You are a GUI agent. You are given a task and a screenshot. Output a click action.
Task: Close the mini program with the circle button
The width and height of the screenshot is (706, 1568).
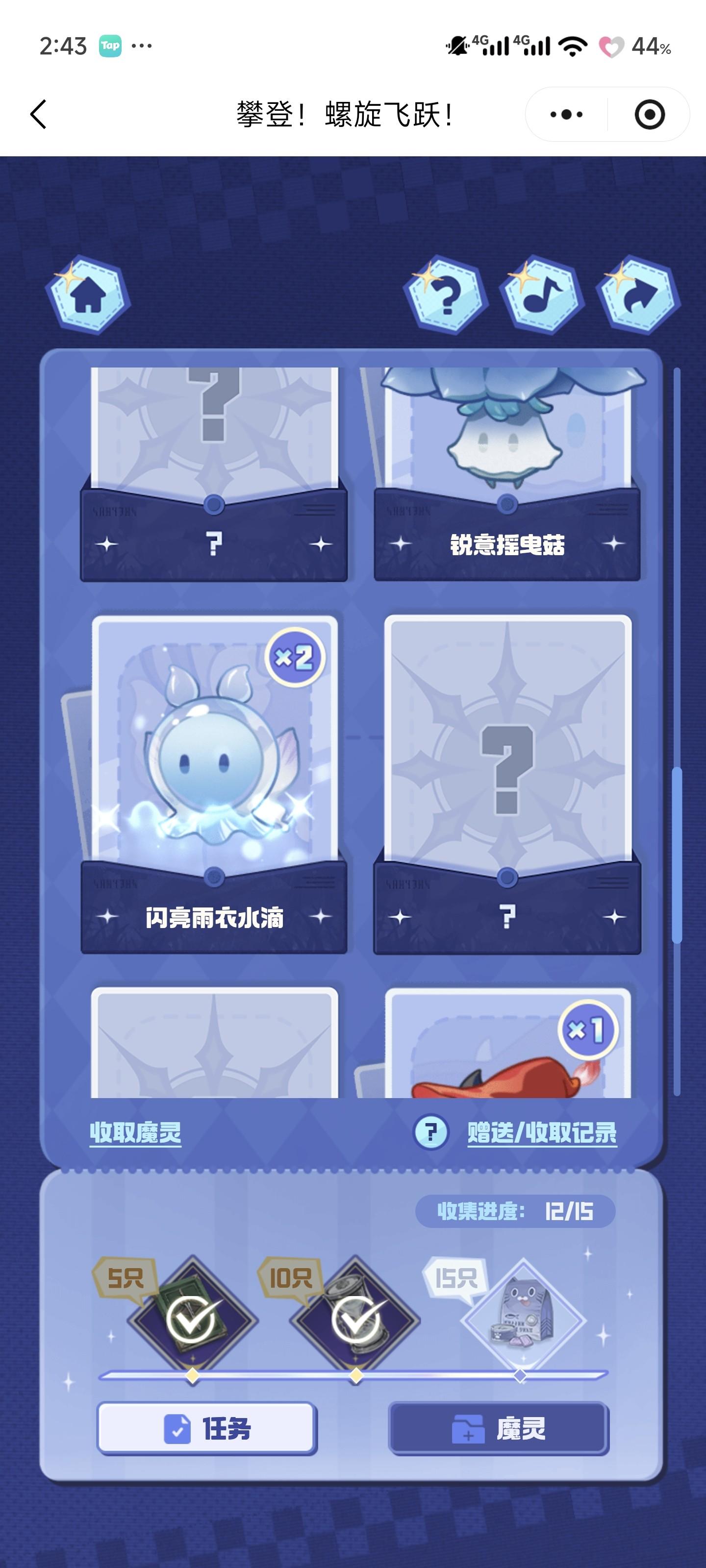pos(649,115)
